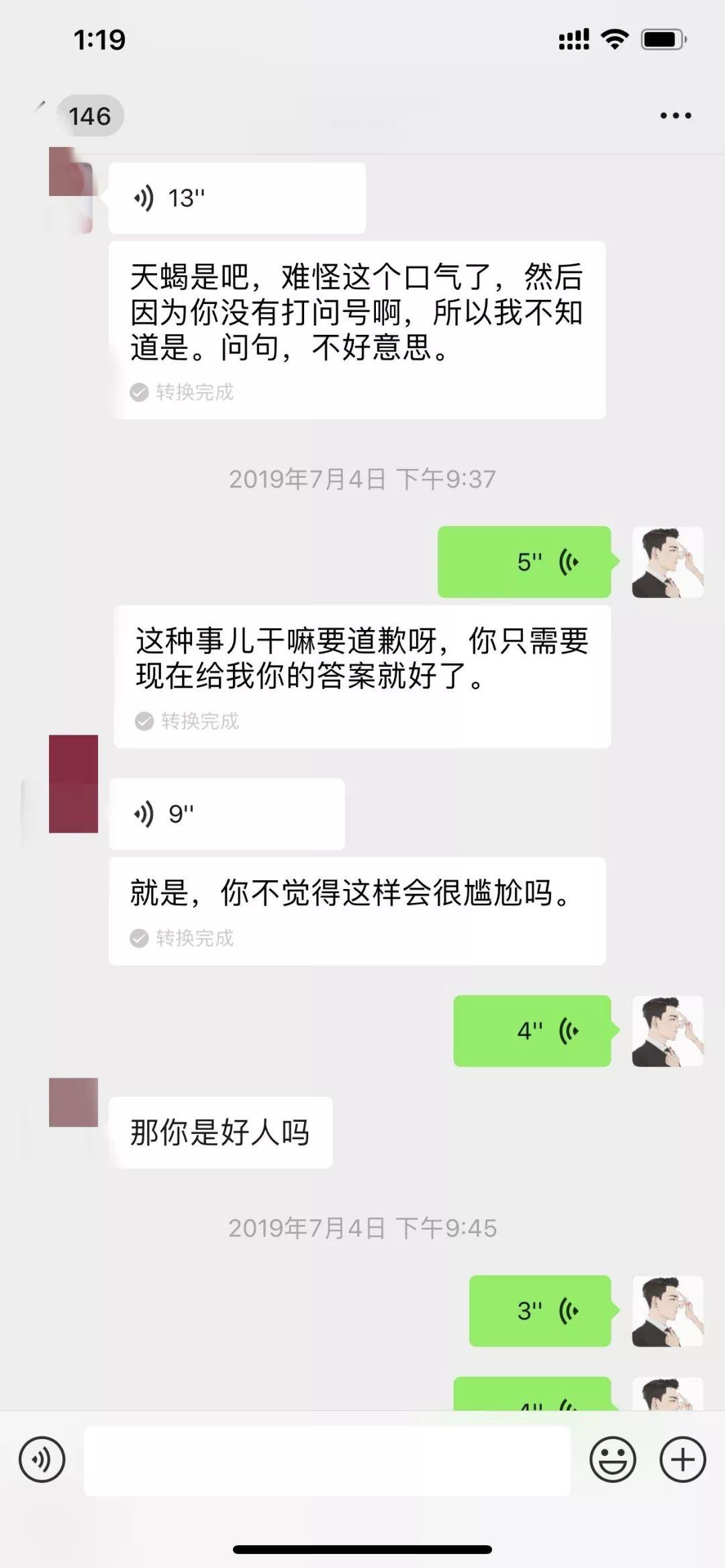725x1568 pixels.
Task: Tap the message text 就是，你不觉得这样会很尴尬吗
Action: [349, 896]
